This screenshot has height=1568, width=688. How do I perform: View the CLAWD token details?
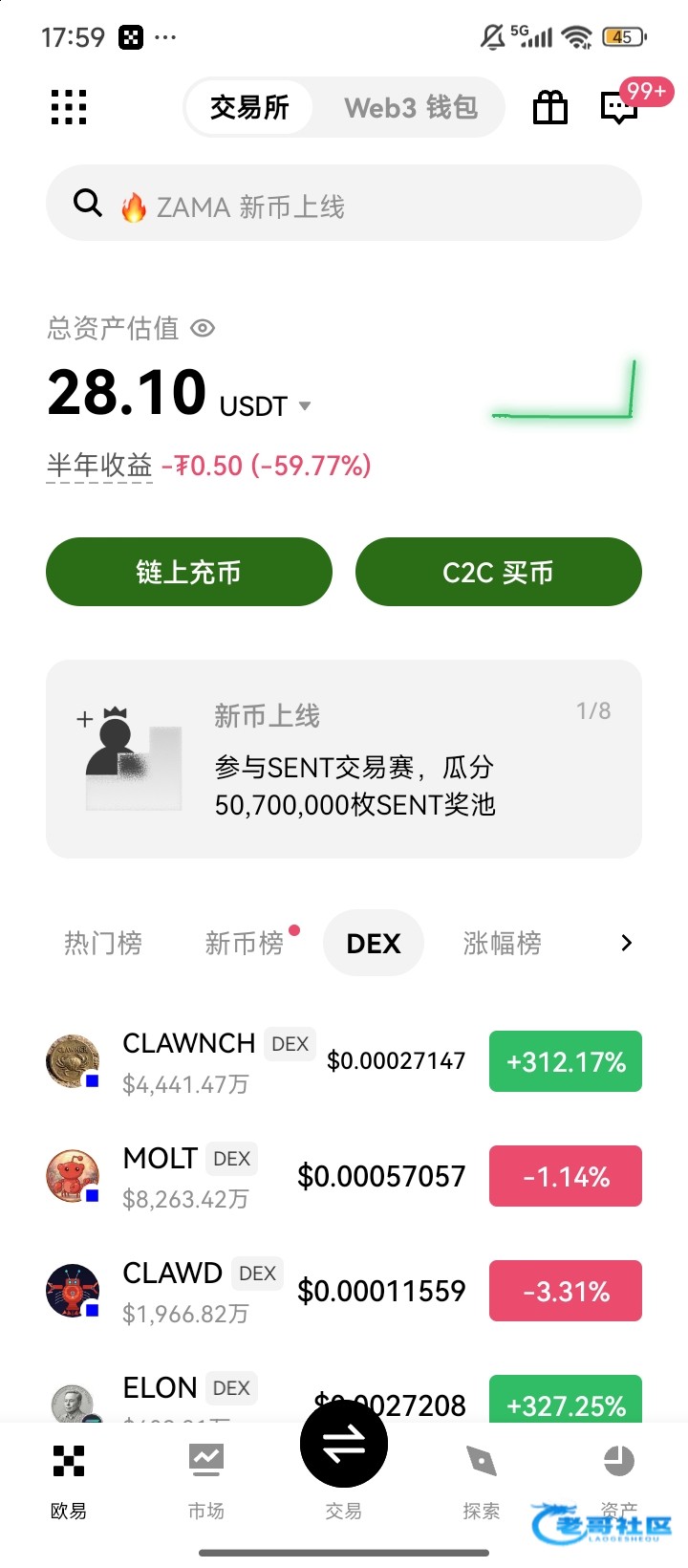click(x=287, y=1291)
